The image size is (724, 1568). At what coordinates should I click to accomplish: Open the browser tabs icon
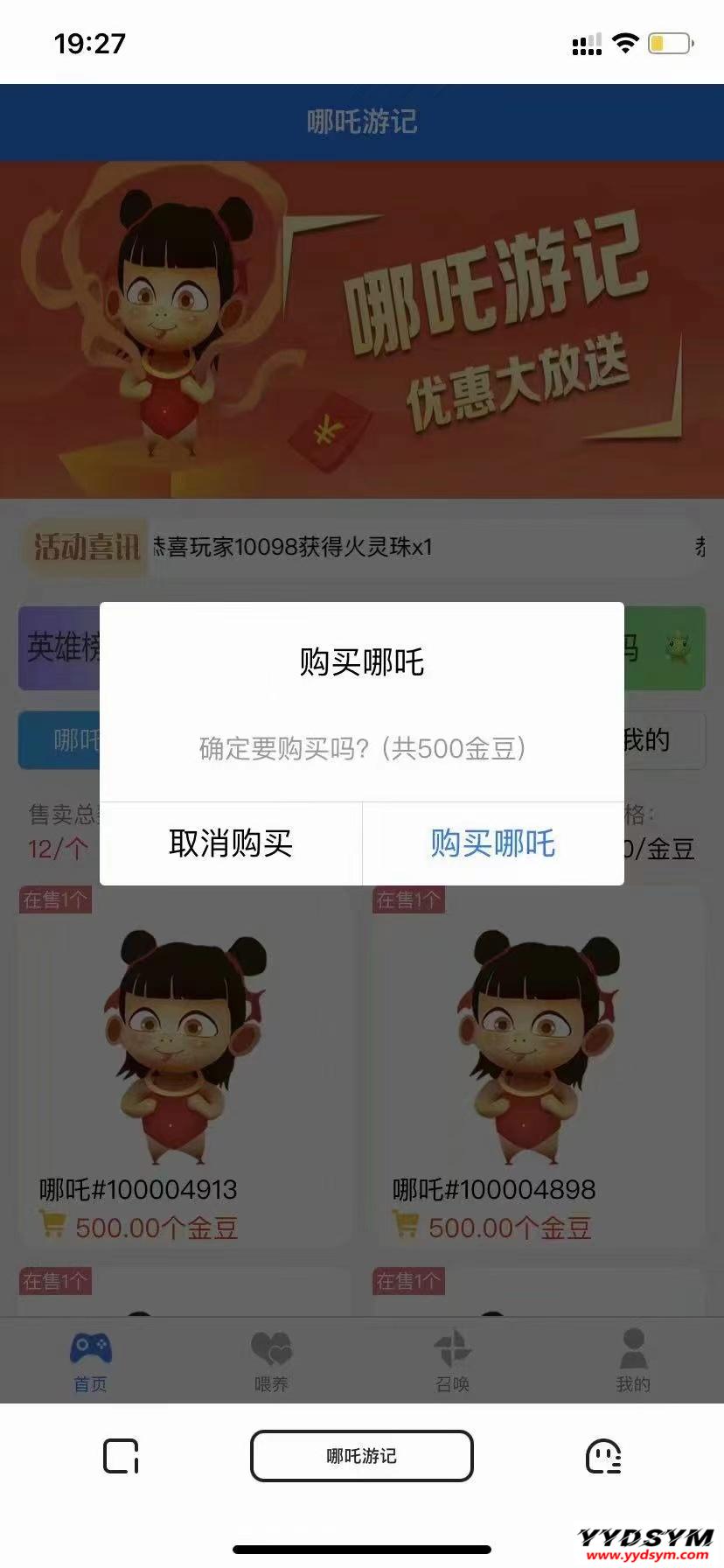point(121,1456)
